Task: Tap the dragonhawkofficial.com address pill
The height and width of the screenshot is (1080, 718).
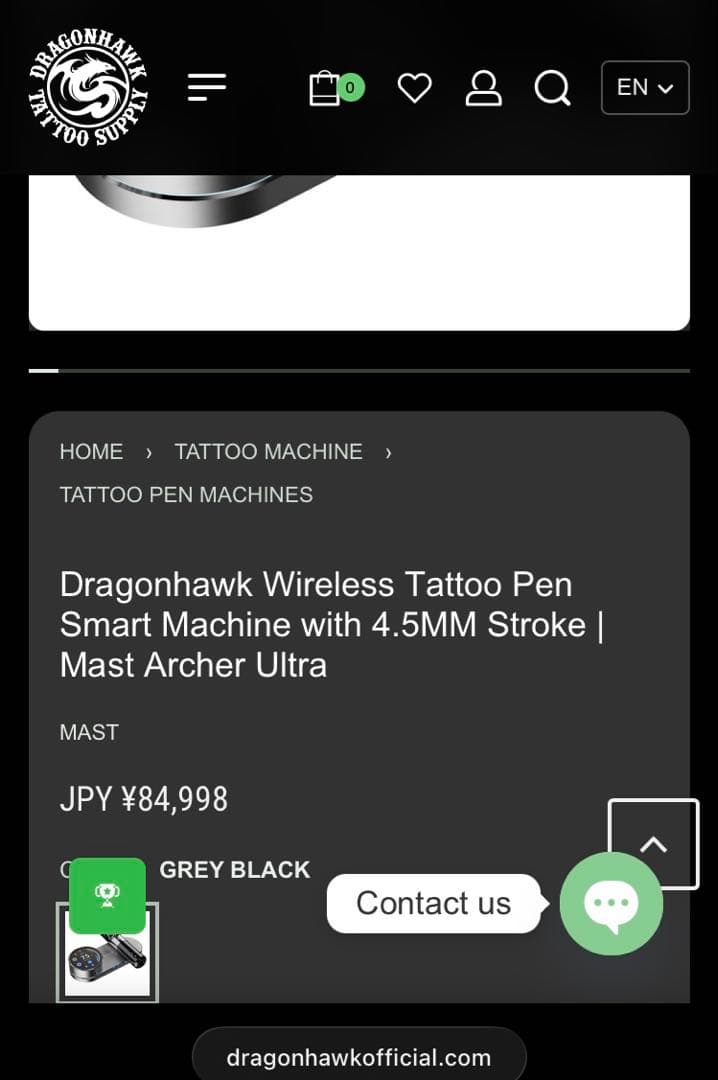Action: 359,1057
